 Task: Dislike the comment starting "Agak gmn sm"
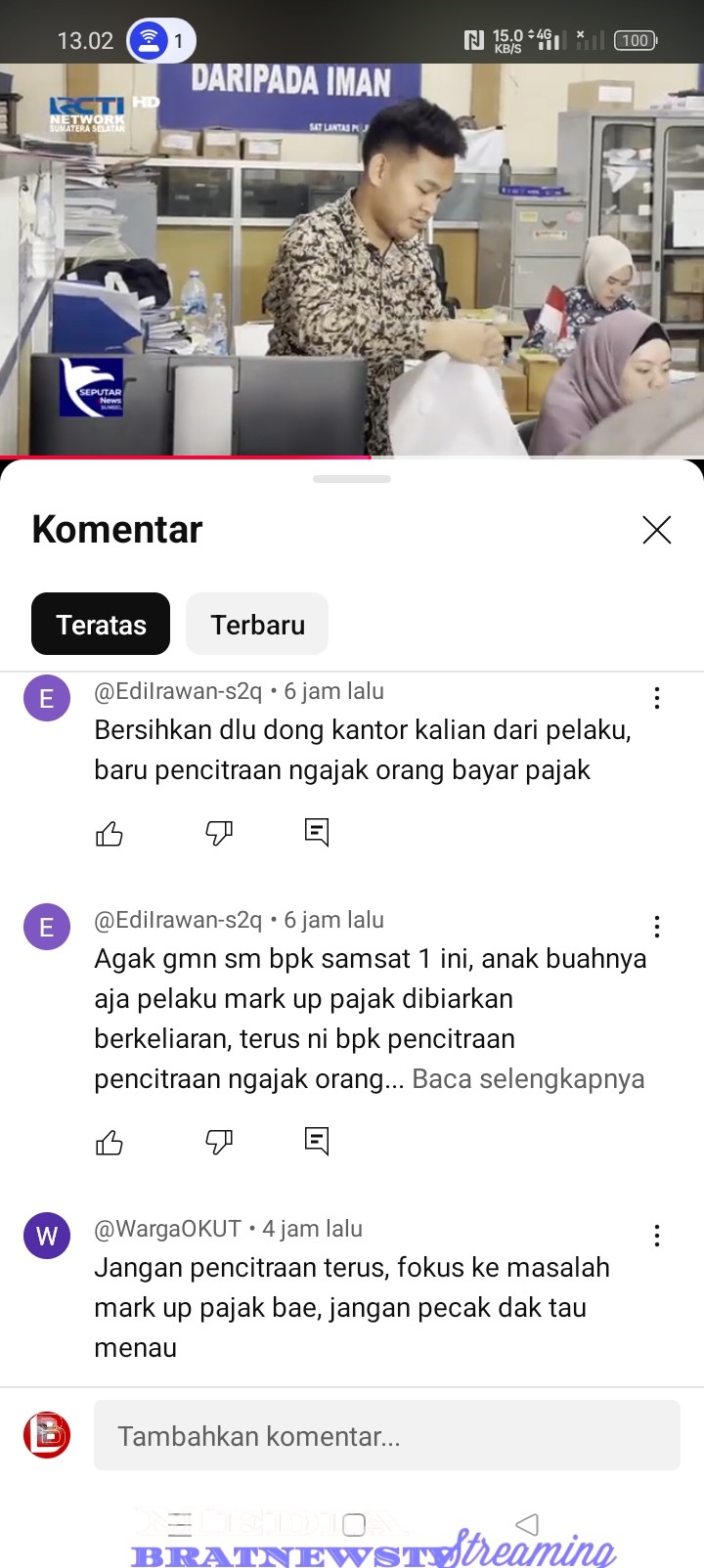tap(218, 1142)
